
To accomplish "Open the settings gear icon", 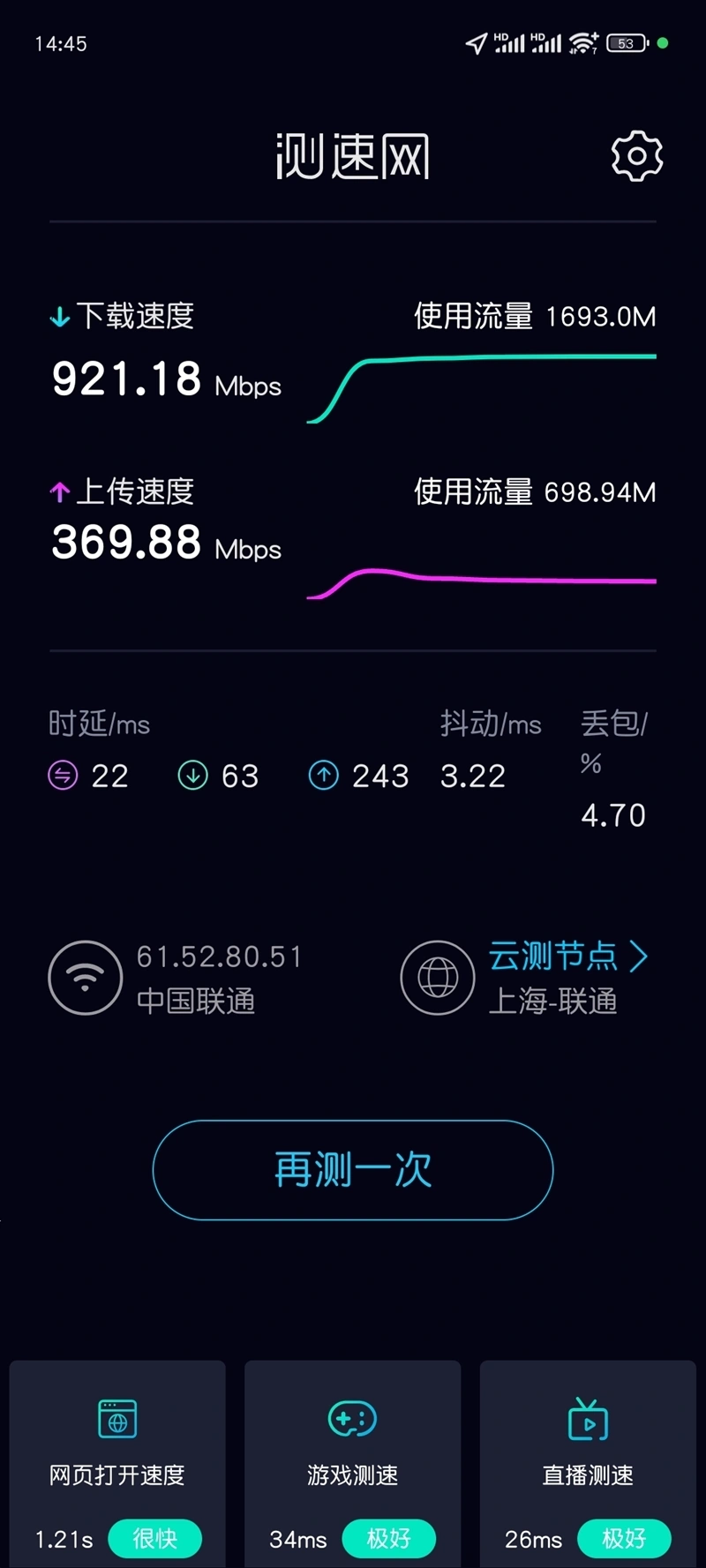I will tap(636, 154).
